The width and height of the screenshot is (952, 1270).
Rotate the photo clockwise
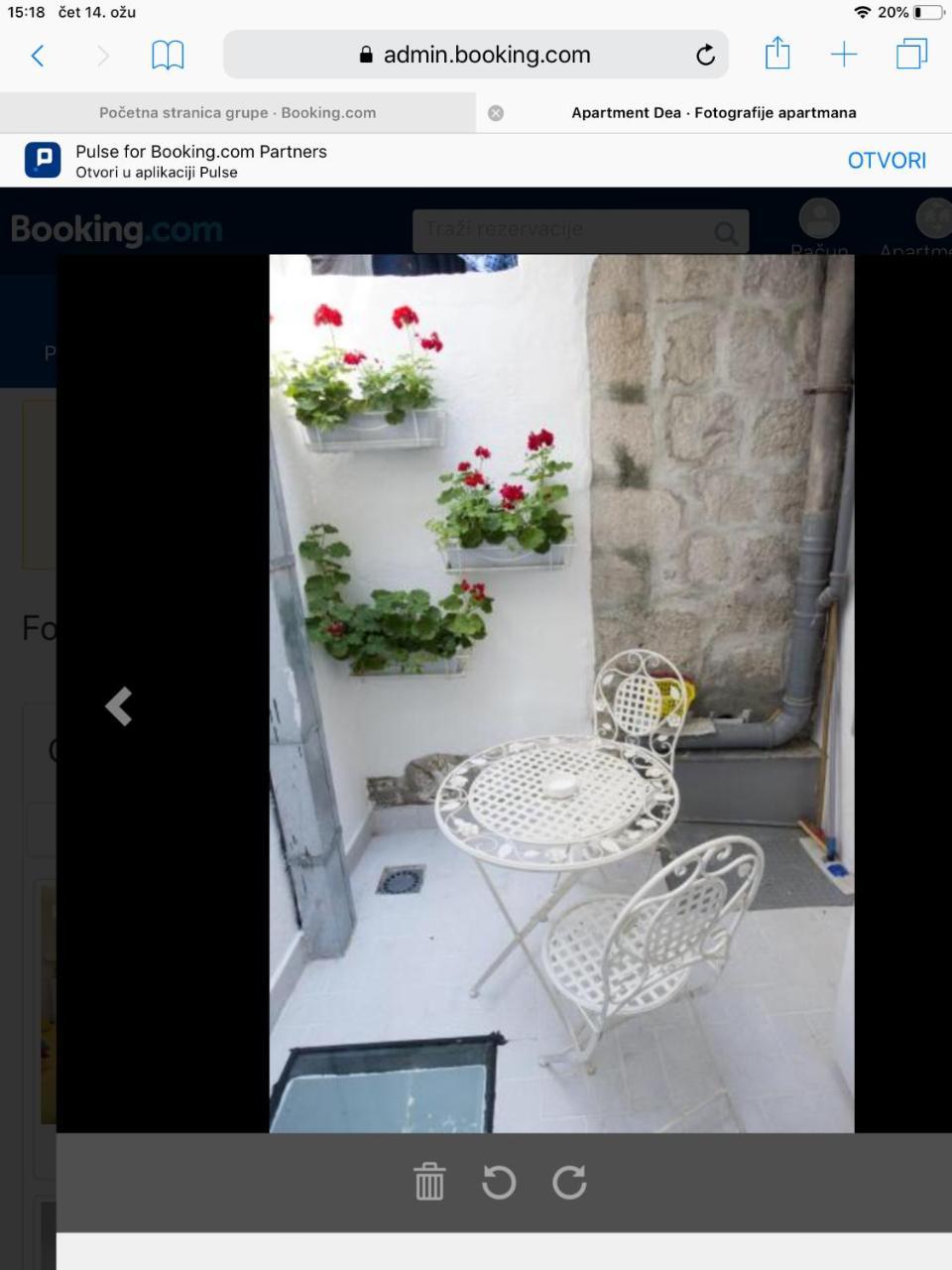point(569,1182)
